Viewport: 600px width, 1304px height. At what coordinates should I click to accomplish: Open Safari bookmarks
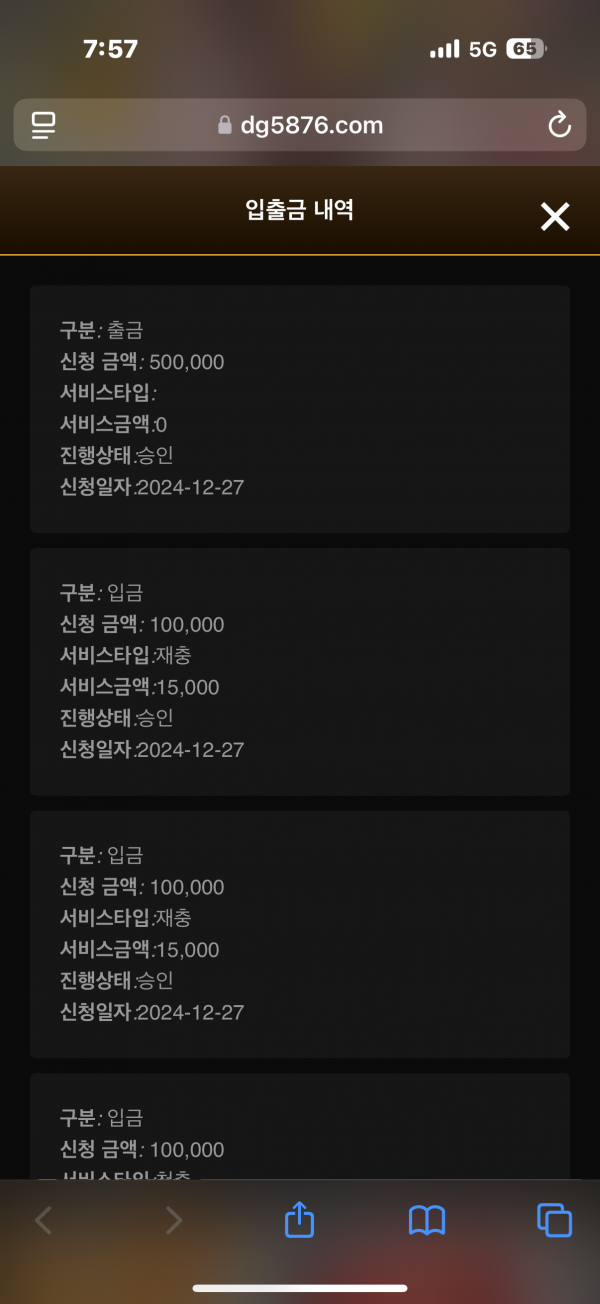tap(427, 1220)
